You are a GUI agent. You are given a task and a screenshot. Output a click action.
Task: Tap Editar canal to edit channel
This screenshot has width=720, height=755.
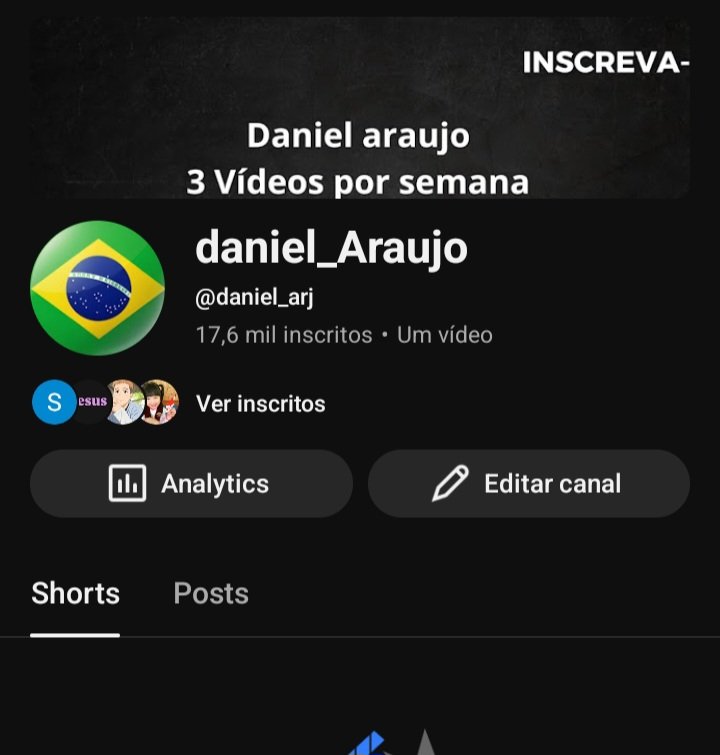pos(528,484)
